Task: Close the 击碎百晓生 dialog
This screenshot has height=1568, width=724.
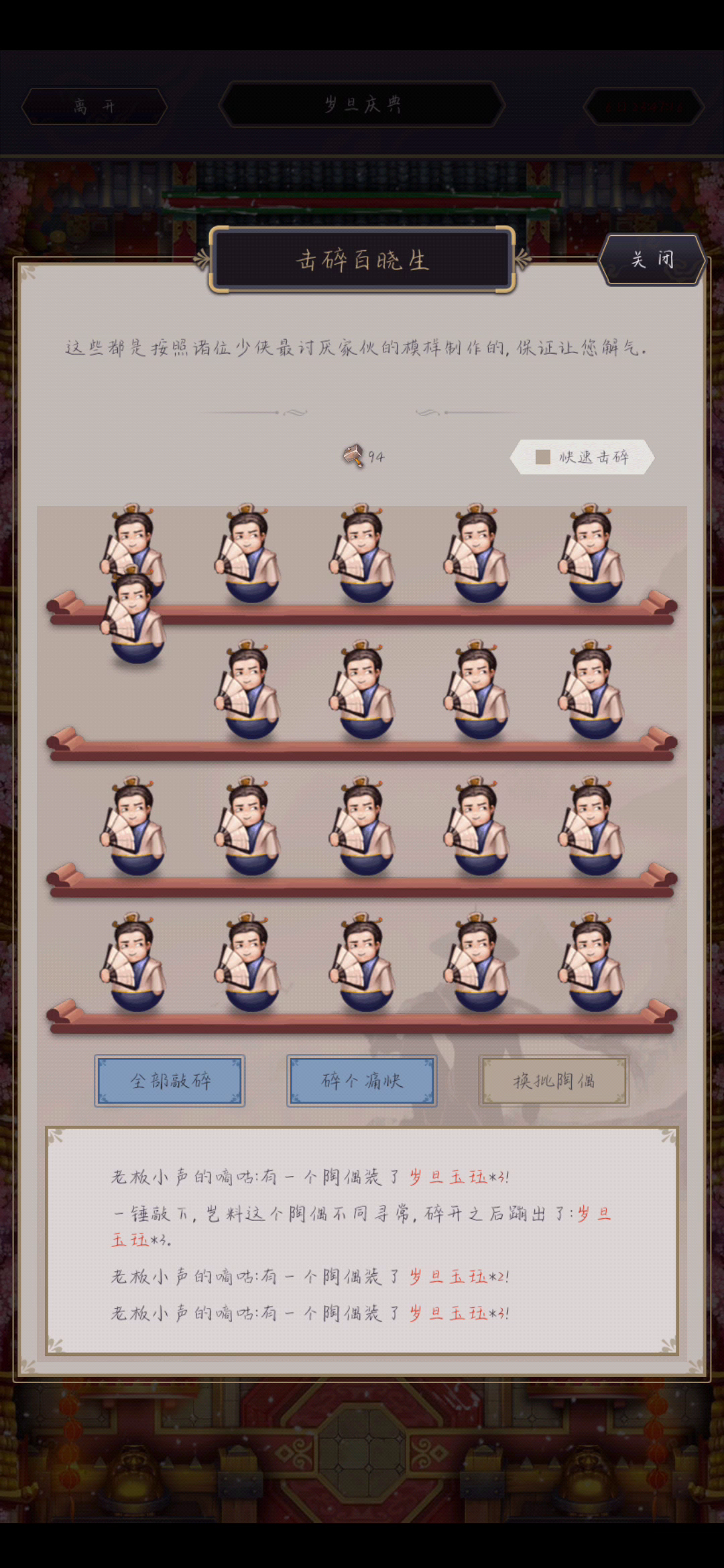Action: 652,260
